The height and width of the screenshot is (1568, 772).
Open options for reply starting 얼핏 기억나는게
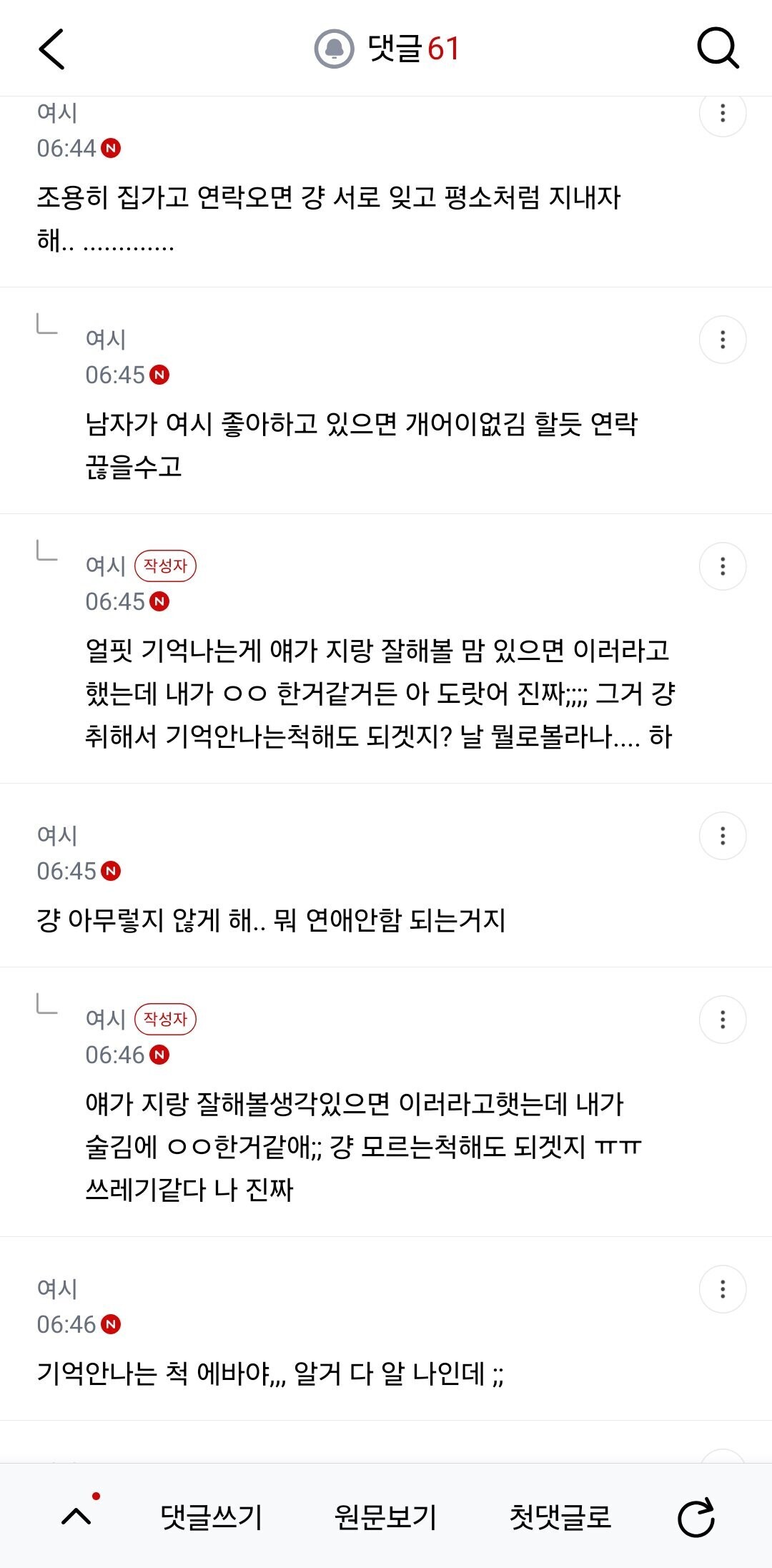pyautogui.click(x=723, y=566)
